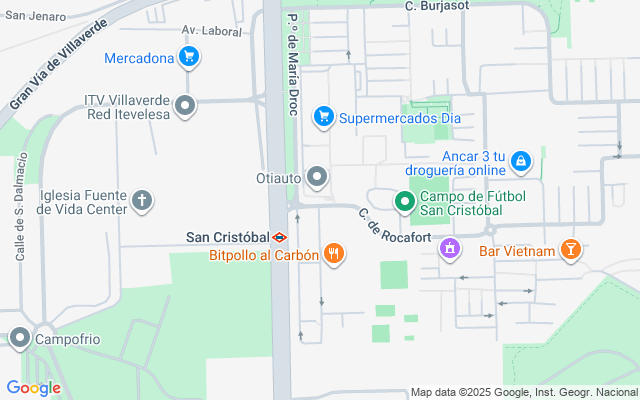Open the Otiauto place pin

318,179
